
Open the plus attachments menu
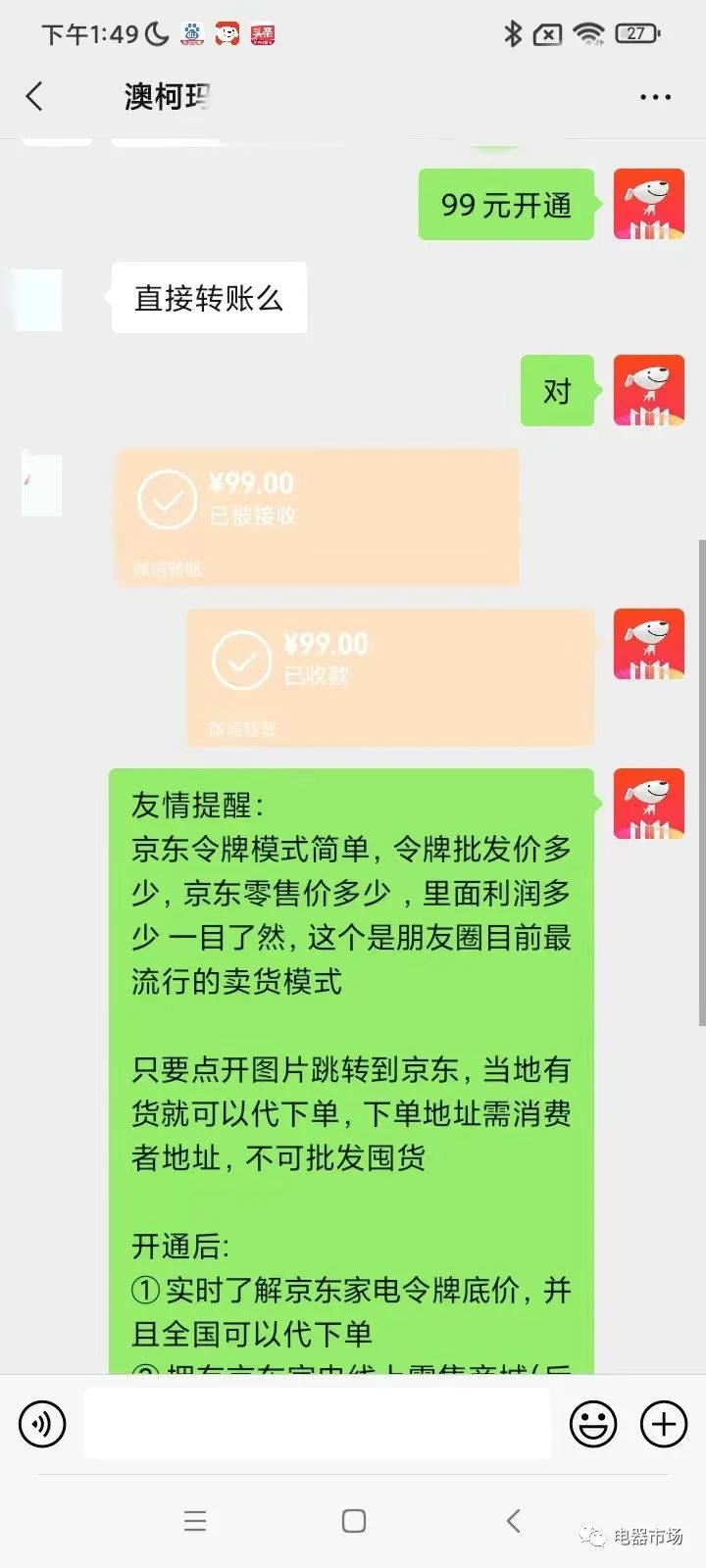click(664, 1424)
